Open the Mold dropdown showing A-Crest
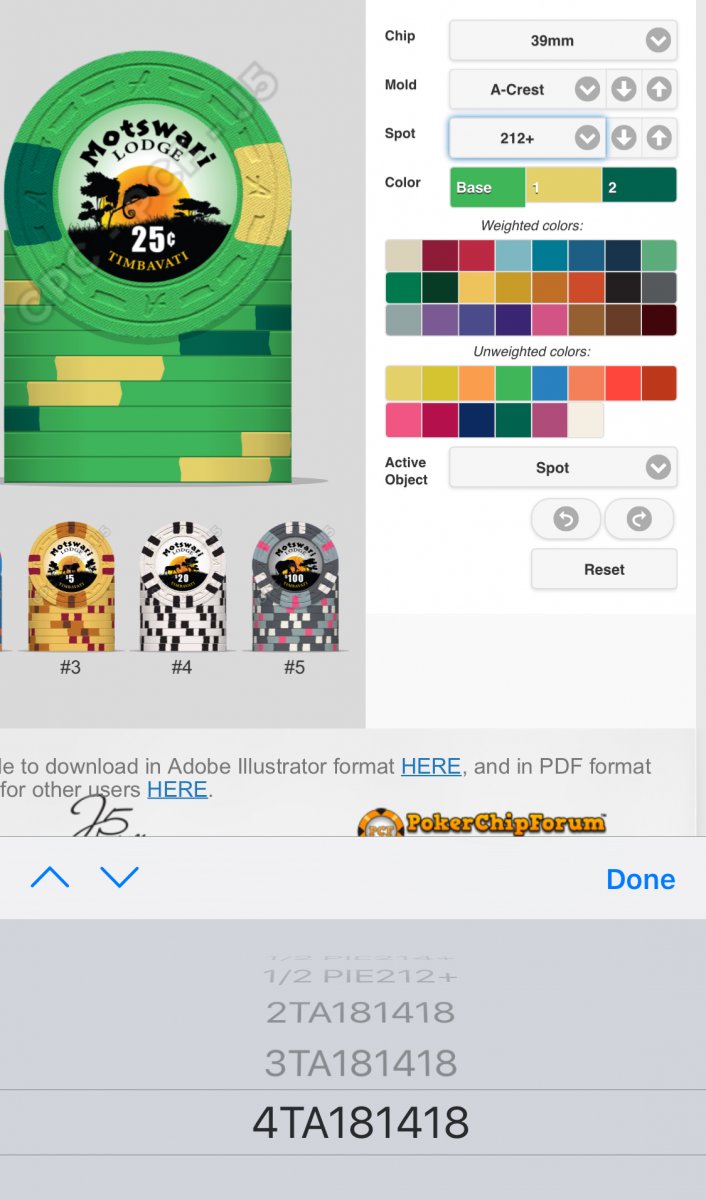This screenshot has width=706, height=1200. click(x=526, y=89)
